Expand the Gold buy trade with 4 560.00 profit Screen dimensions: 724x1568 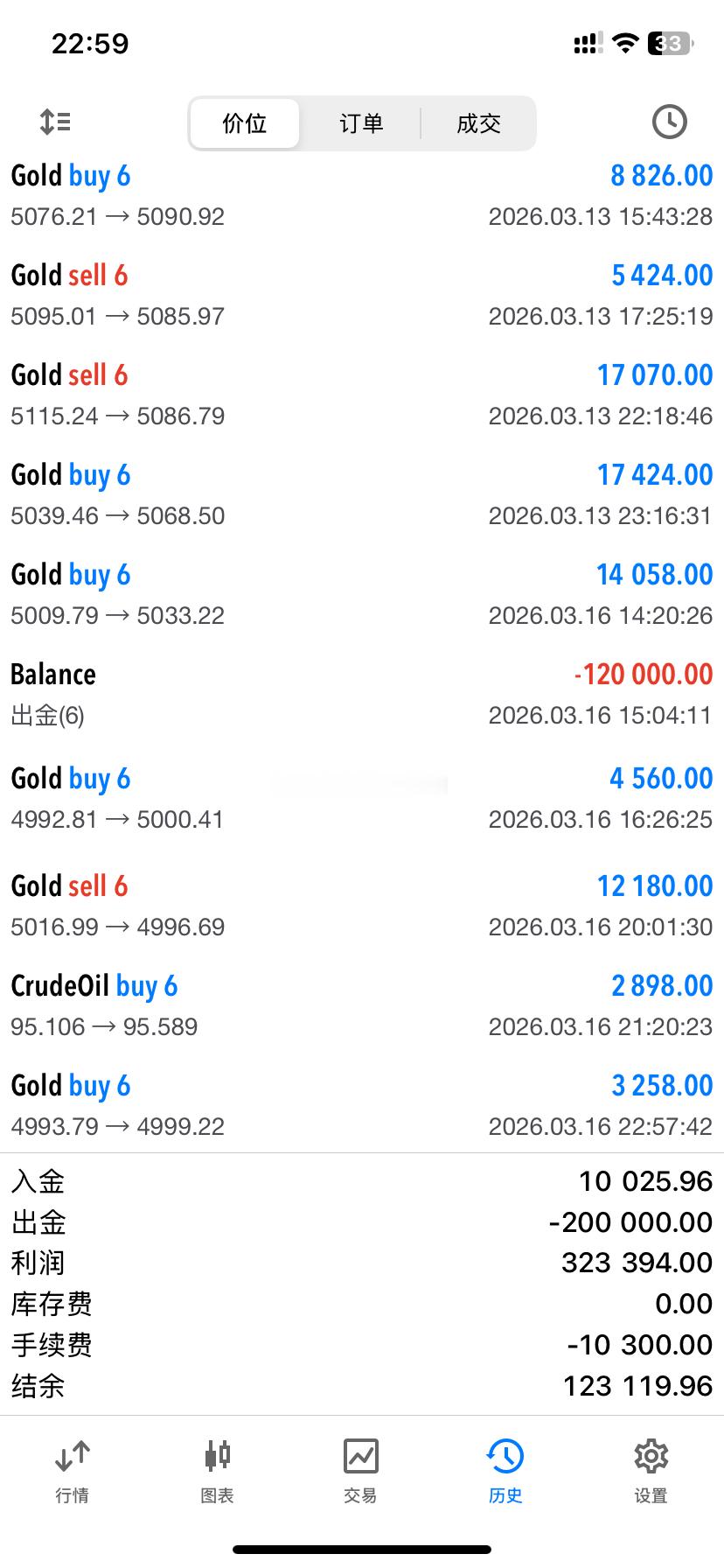pos(362,798)
